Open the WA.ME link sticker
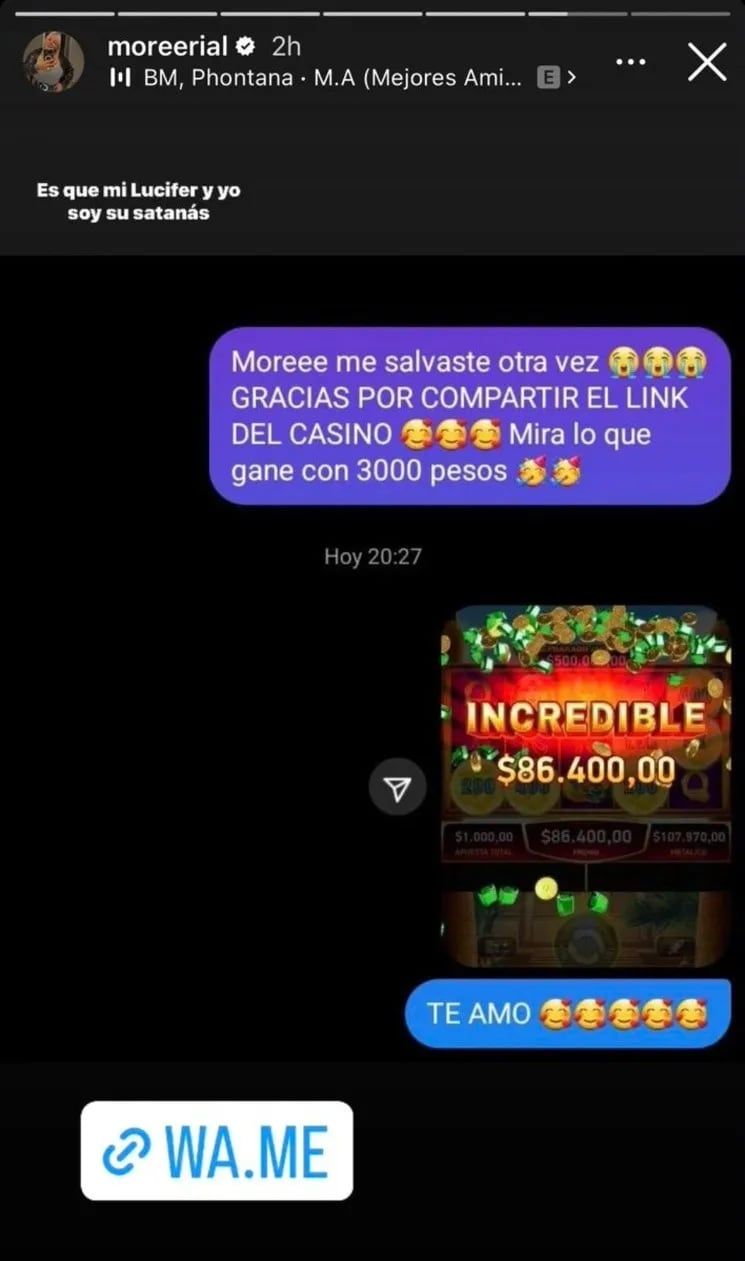The height and width of the screenshot is (1261, 745). [x=218, y=1150]
